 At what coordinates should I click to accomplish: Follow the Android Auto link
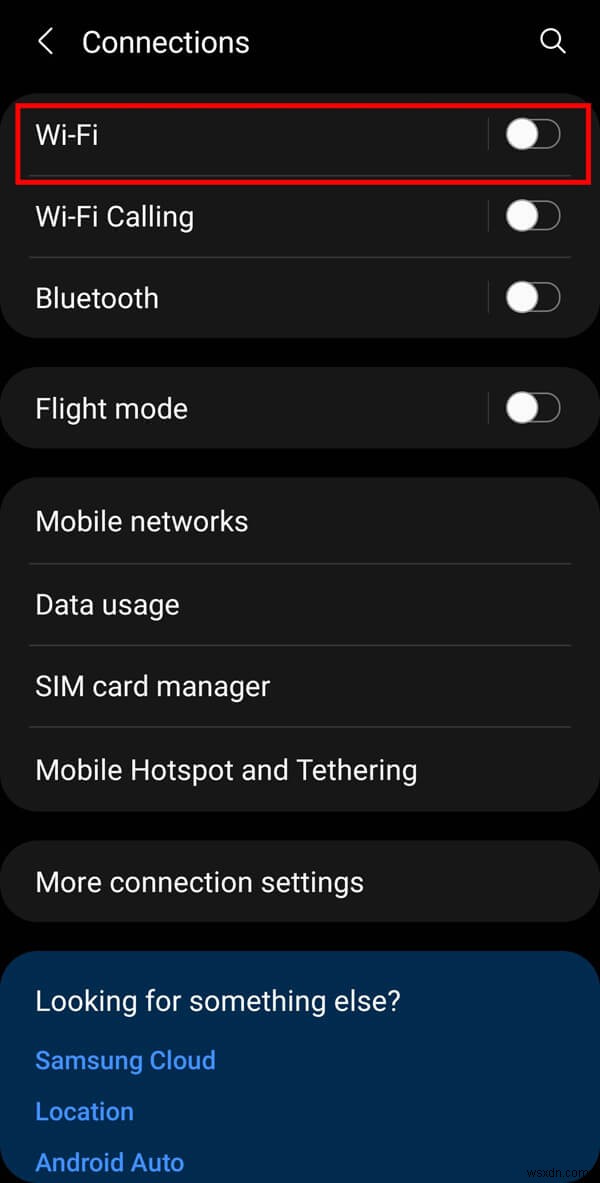110,1163
